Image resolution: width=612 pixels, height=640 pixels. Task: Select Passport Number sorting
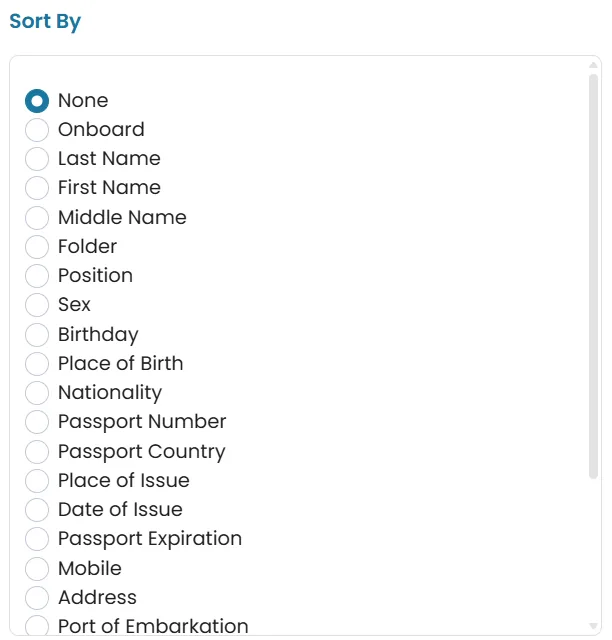(x=37, y=422)
